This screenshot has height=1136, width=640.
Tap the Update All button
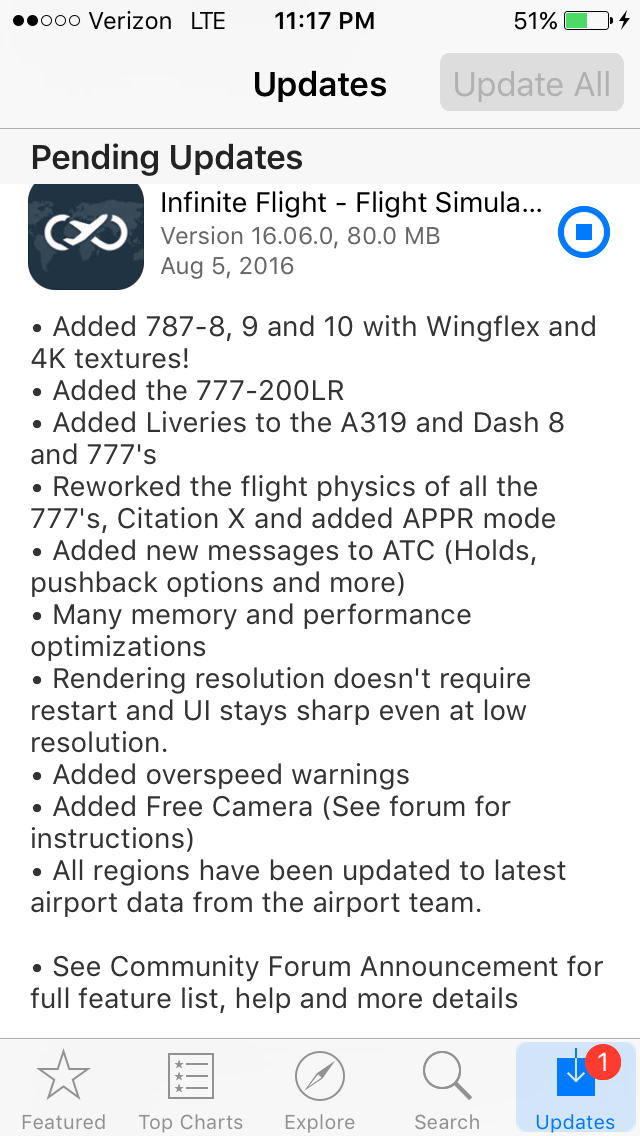[531, 84]
